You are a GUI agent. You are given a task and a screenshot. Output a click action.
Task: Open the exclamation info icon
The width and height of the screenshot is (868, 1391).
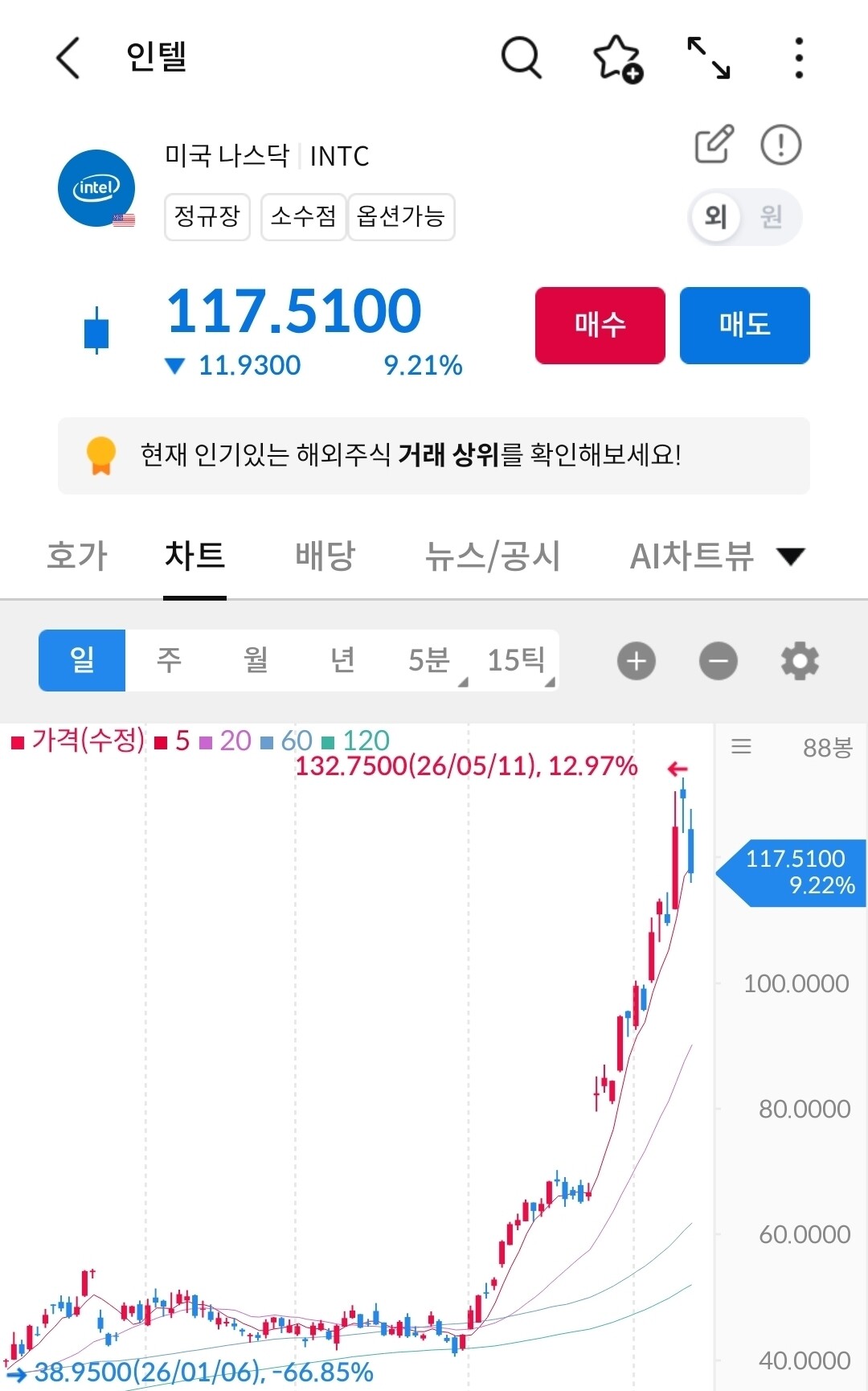click(780, 145)
